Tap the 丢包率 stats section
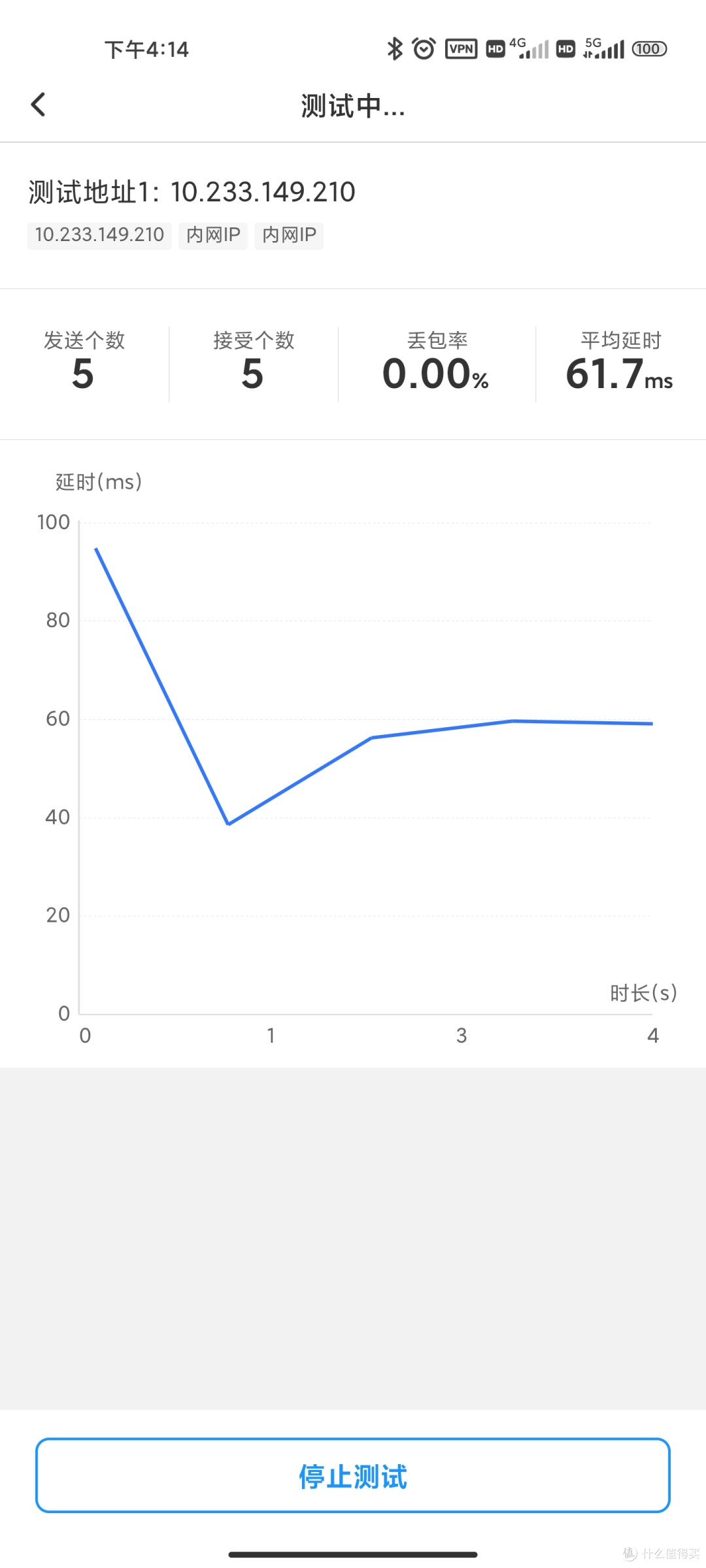This screenshot has height=1568, width=706. point(436,363)
